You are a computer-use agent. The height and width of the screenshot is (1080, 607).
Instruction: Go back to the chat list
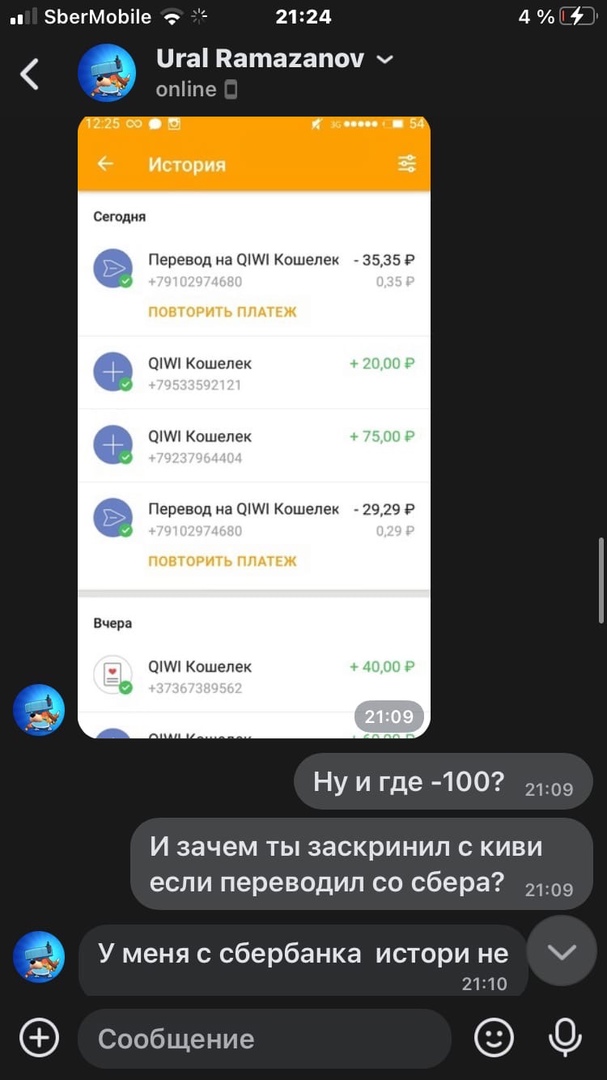pos(30,74)
